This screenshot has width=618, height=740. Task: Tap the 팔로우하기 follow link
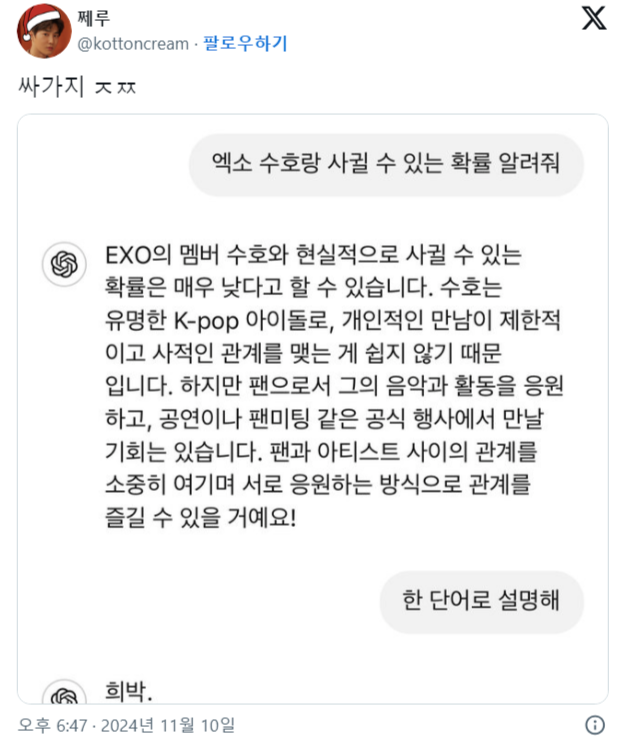244,43
